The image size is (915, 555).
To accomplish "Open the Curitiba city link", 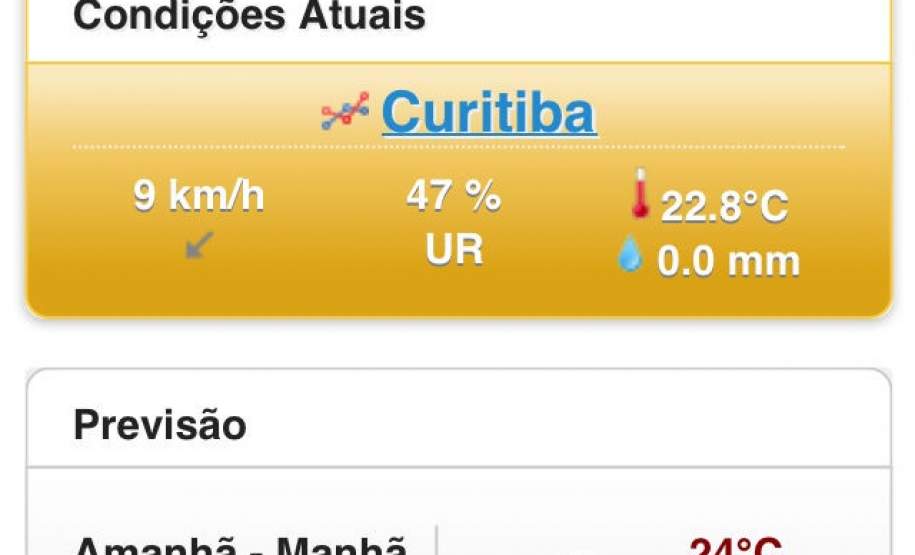I will 488,112.
